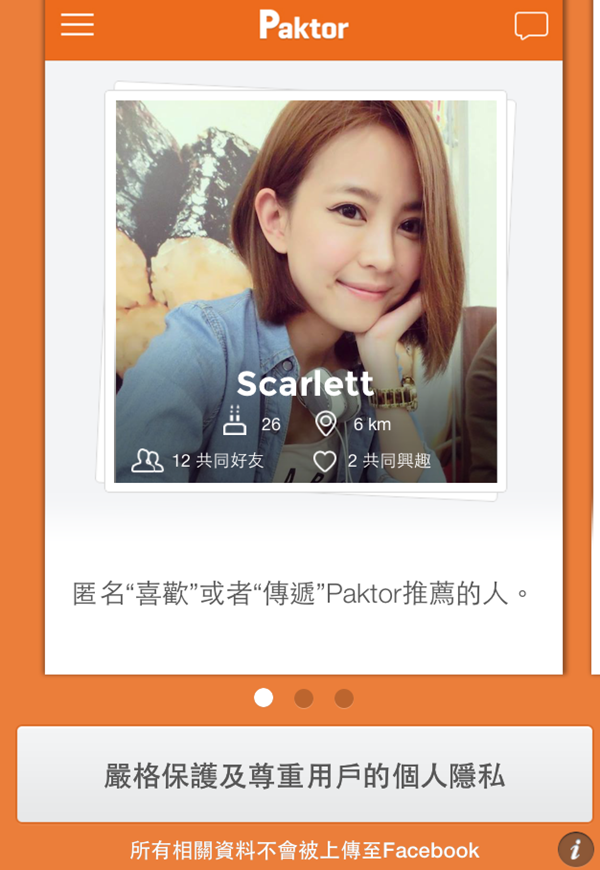600x870 pixels.
Task: Open the info icon
Action: click(575, 849)
